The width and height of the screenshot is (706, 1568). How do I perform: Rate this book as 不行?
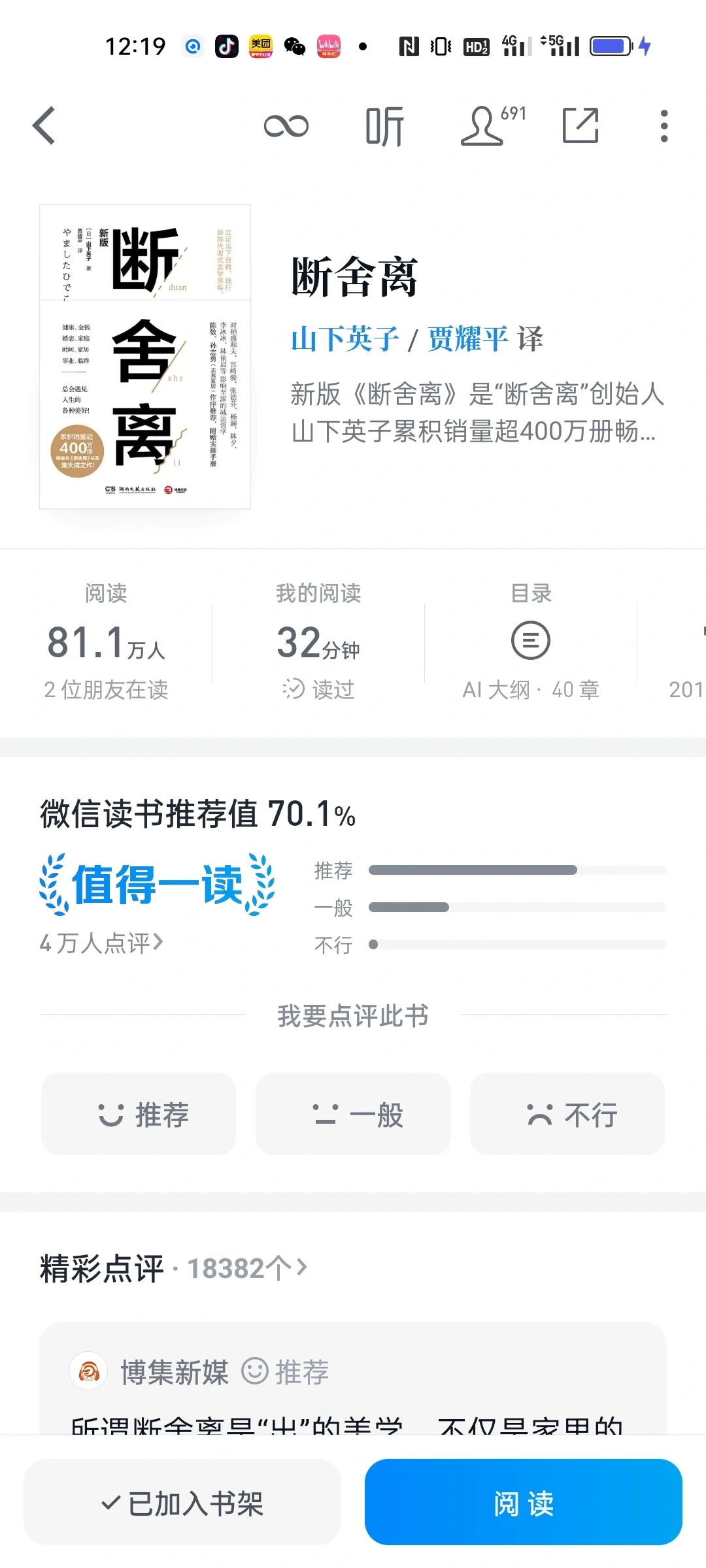click(x=567, y=1114)
